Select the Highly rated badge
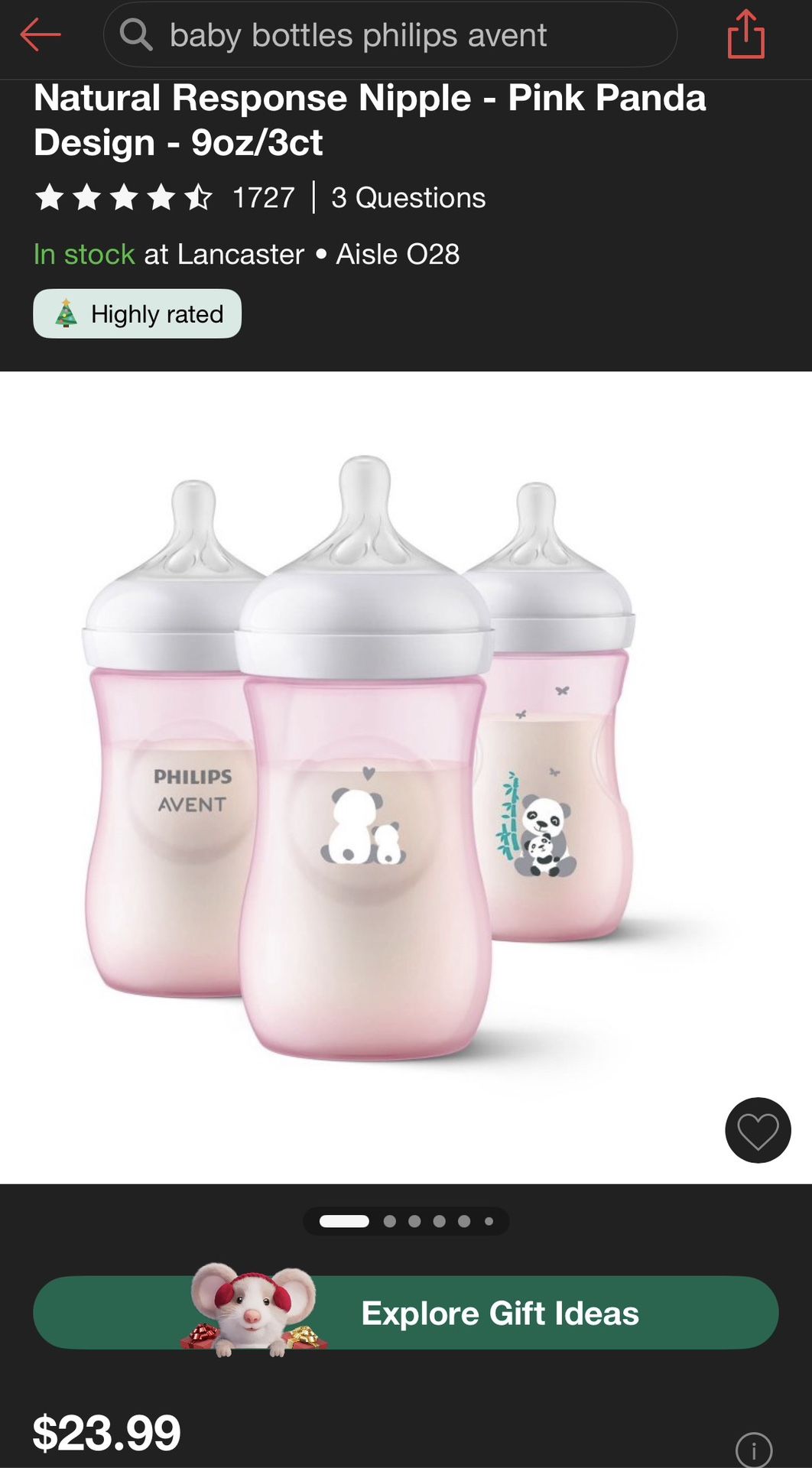This screenshot has width=812, height=1468. point(136,313)
